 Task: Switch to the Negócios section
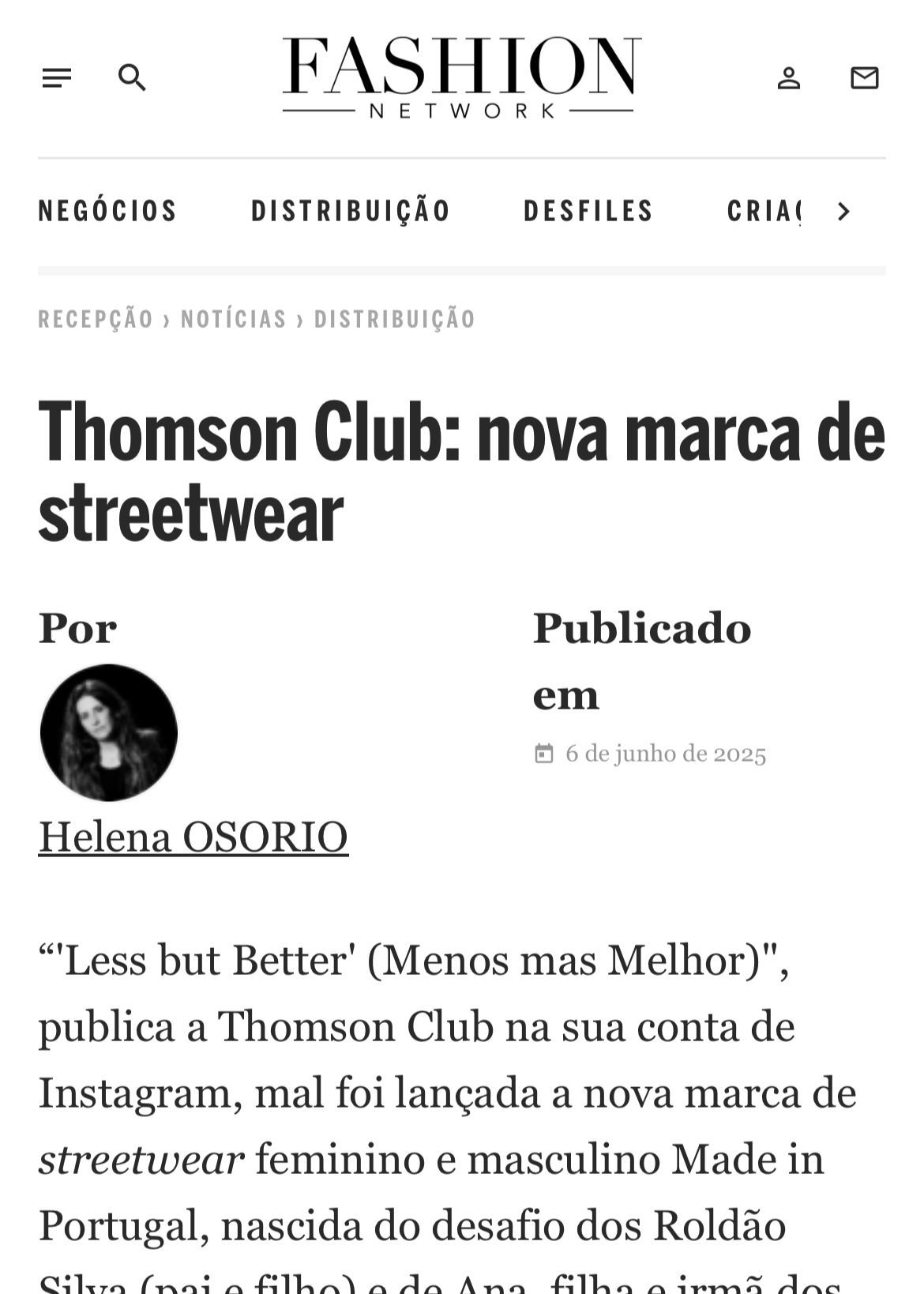click(x=108, y=211)
